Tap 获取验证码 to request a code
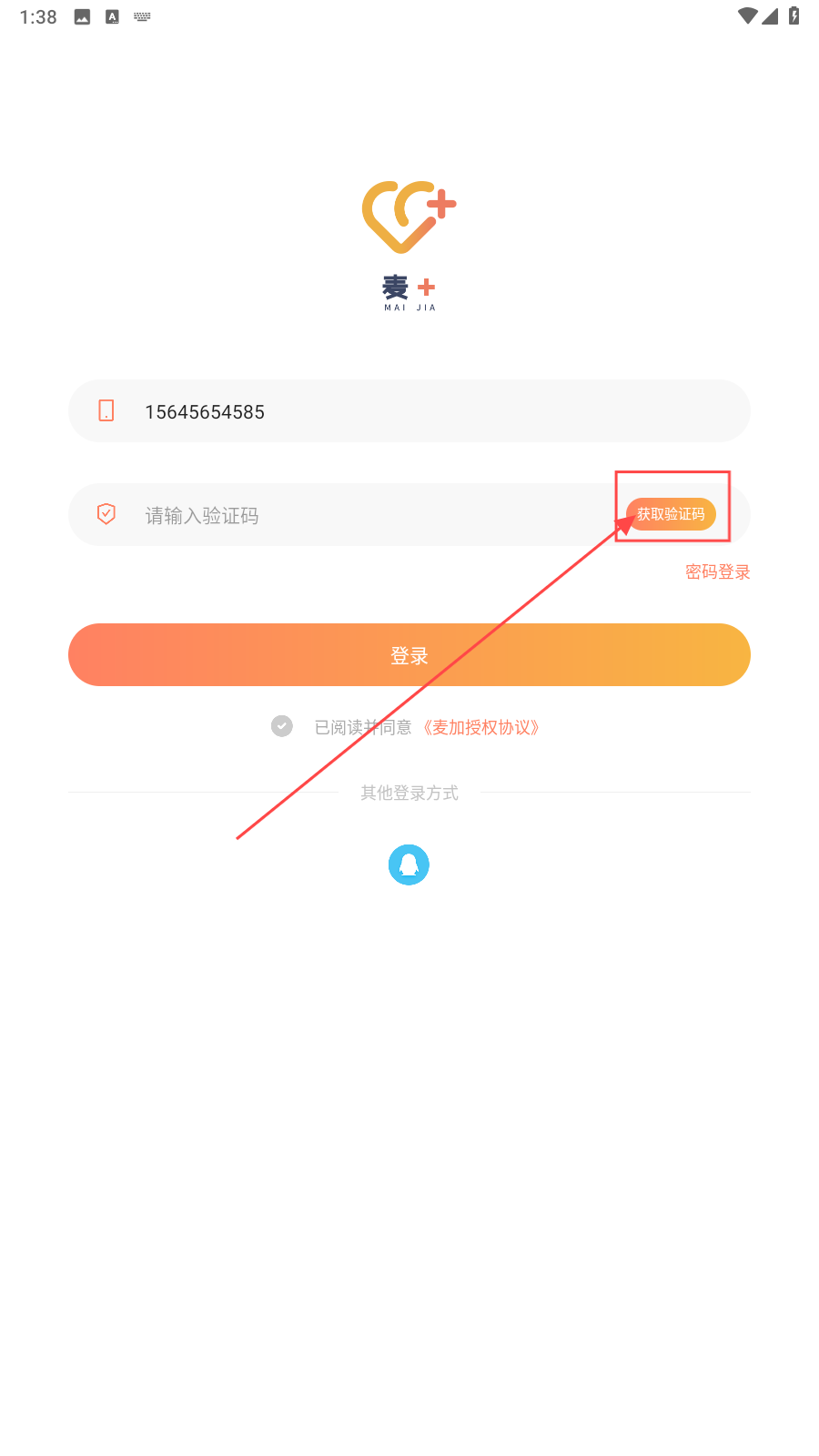This screenshot has height=1456, width=819. pyautogui.click(x=671, y=514)
